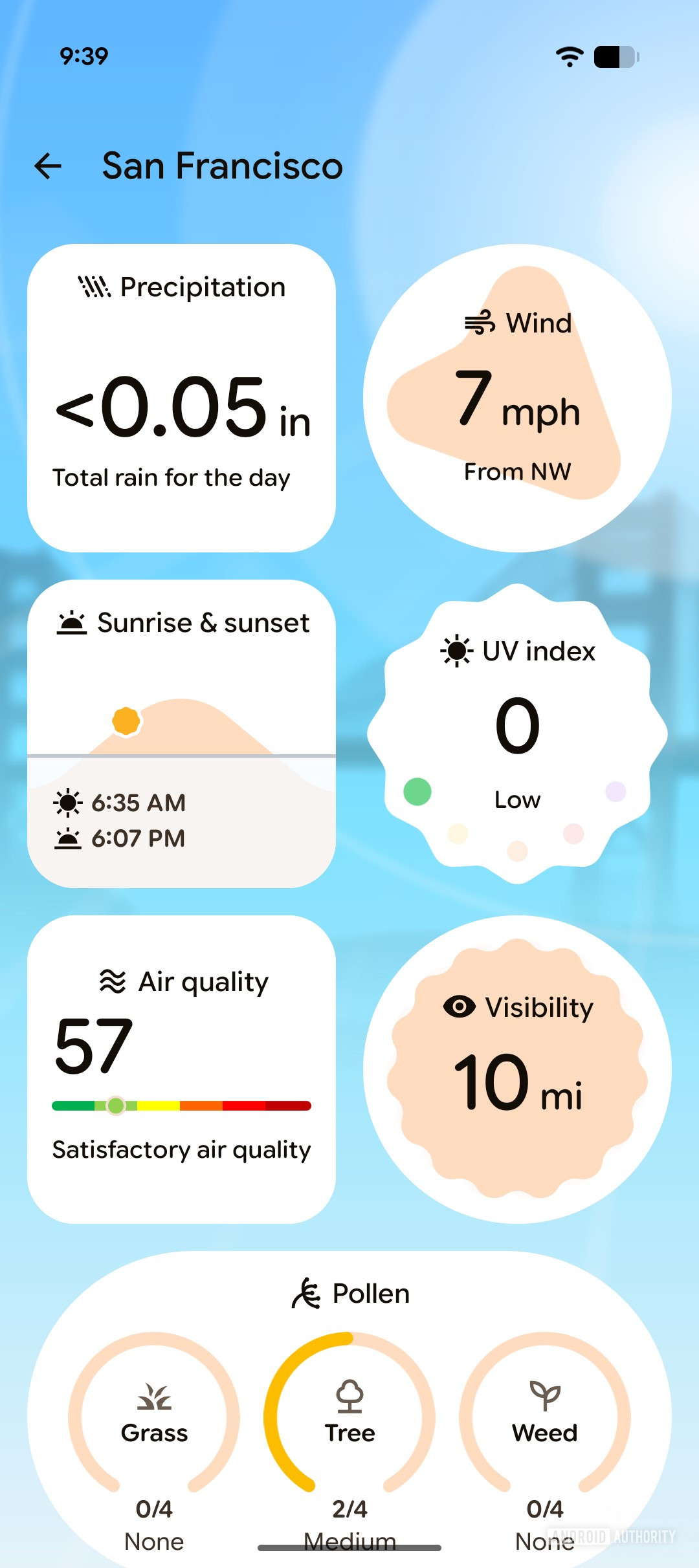Select the Visibility eye icon
699x1568 pixels.
click(459, 1007)
